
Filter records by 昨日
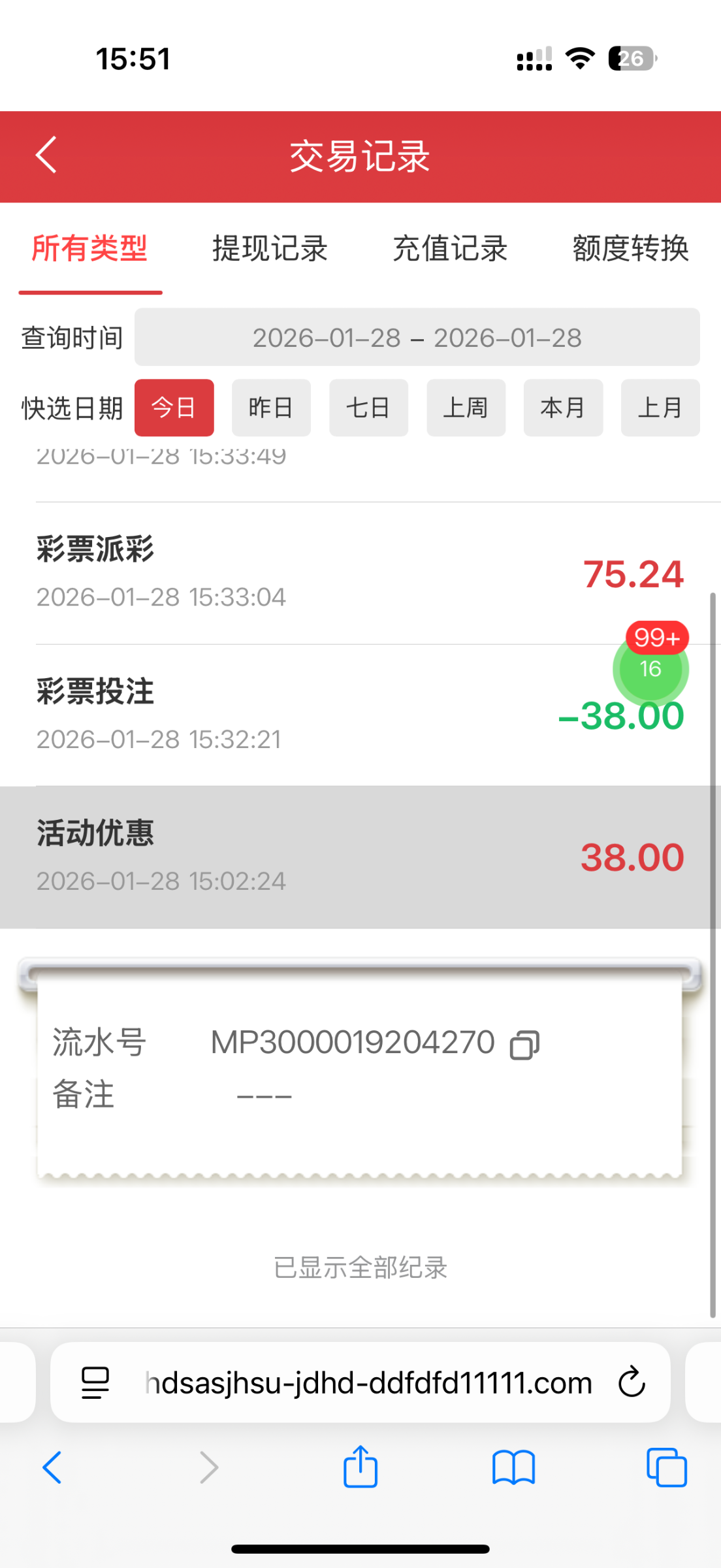(x=271, y=408)
